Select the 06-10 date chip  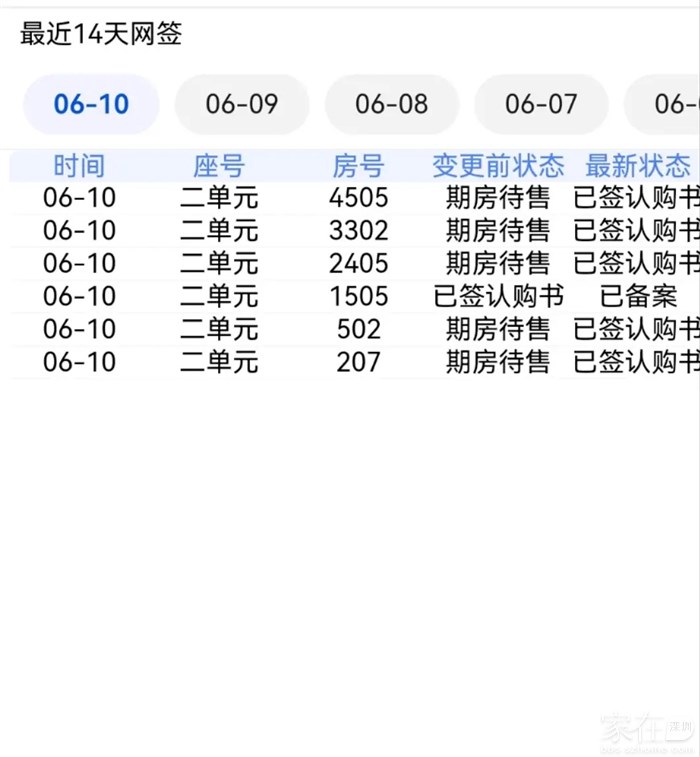click(x=91, y=104)
